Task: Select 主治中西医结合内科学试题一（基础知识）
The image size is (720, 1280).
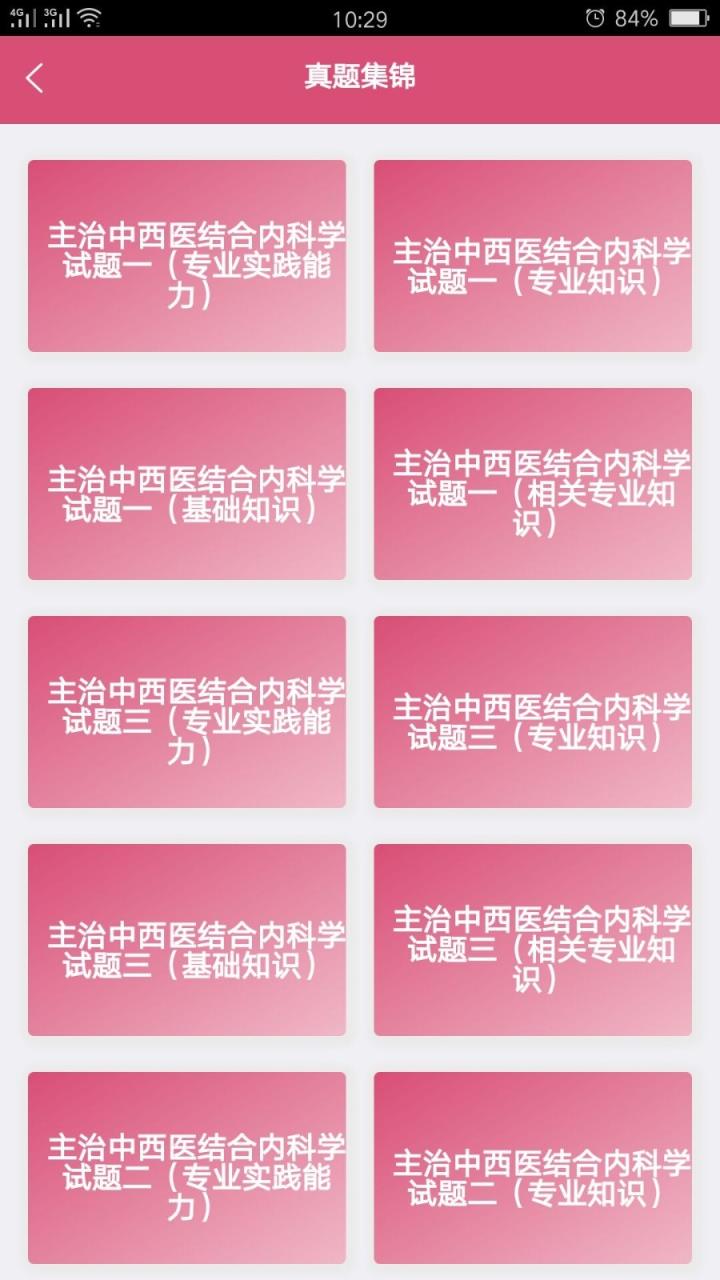Action: pos(186,483)
